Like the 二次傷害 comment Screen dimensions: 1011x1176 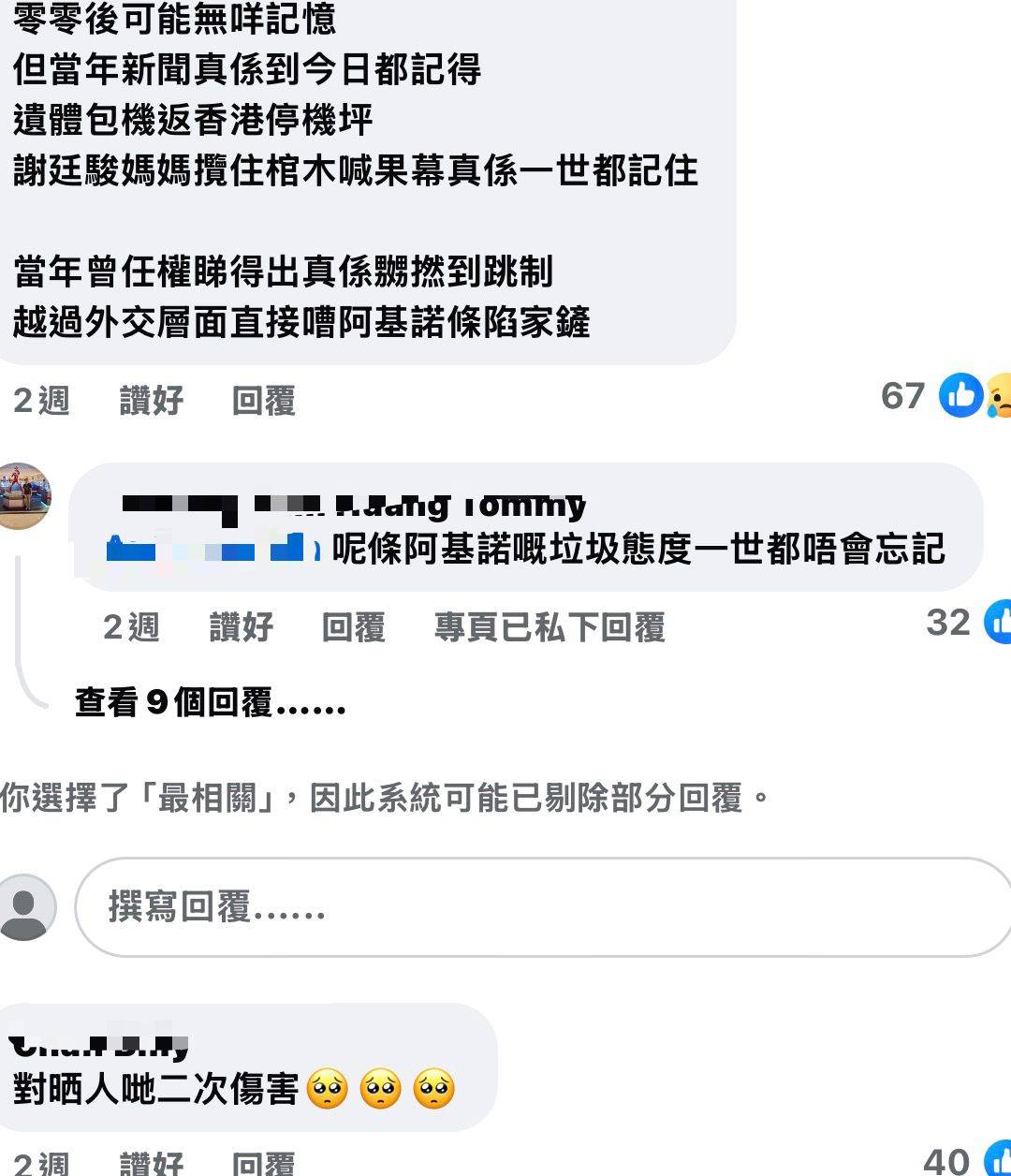click(151, 1164)
